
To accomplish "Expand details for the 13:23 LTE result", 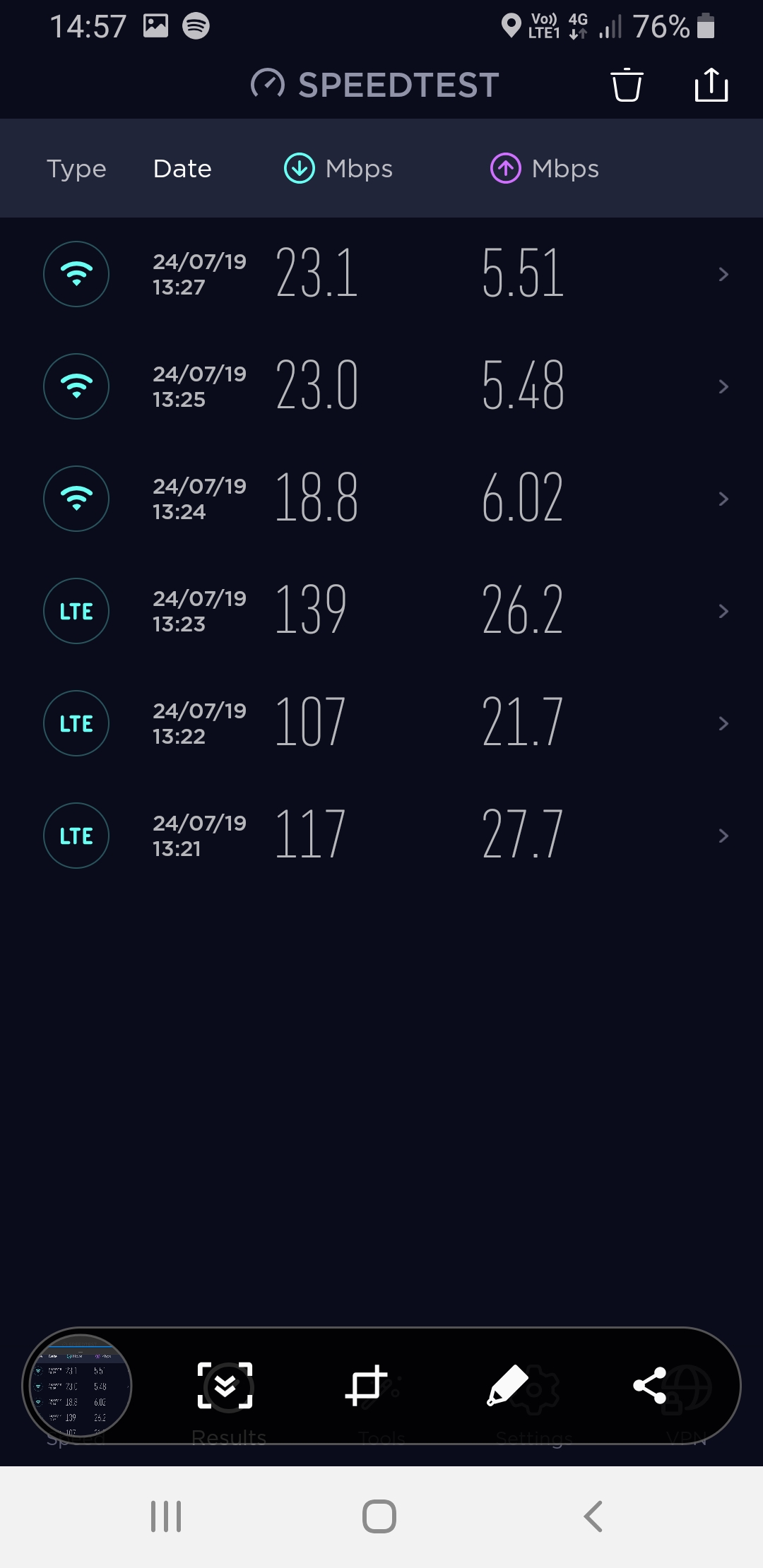I will 723,611.
